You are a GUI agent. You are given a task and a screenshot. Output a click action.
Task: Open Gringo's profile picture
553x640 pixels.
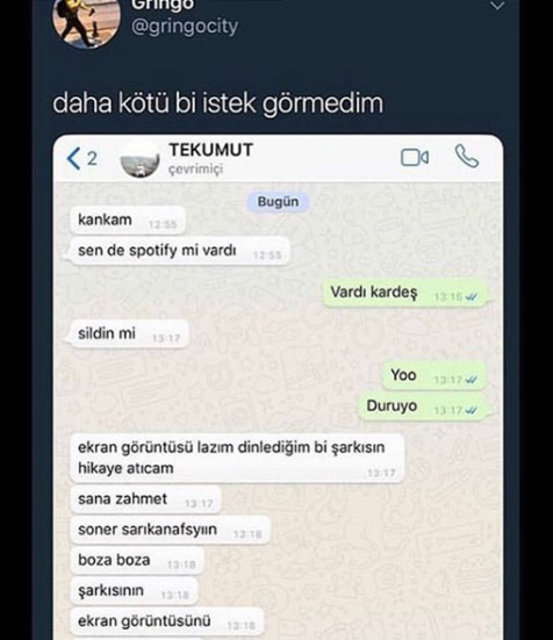pyautogui.click(x=86, y=20)
